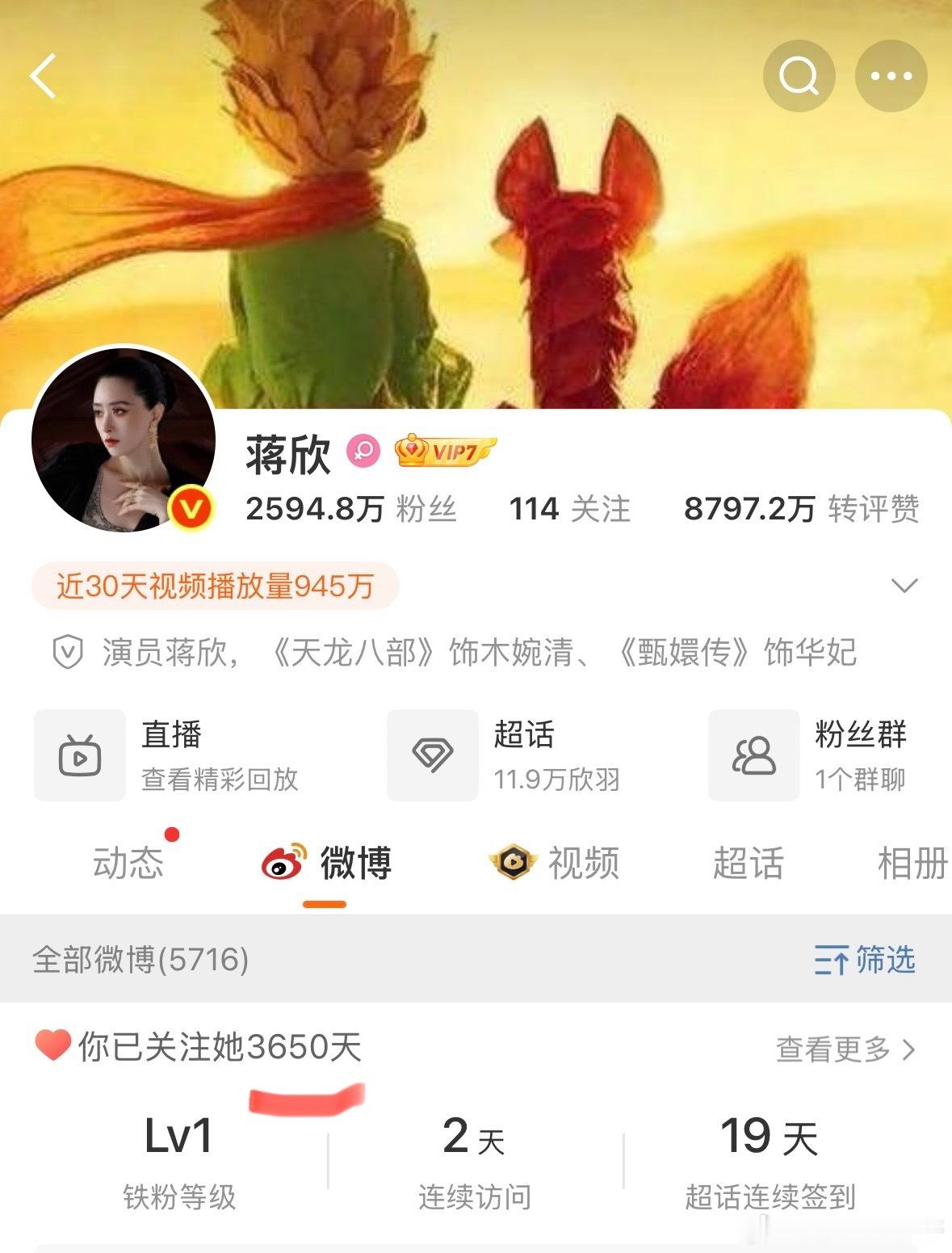
Task: Select the 超话 diamond icon
Action: [434, 755]
